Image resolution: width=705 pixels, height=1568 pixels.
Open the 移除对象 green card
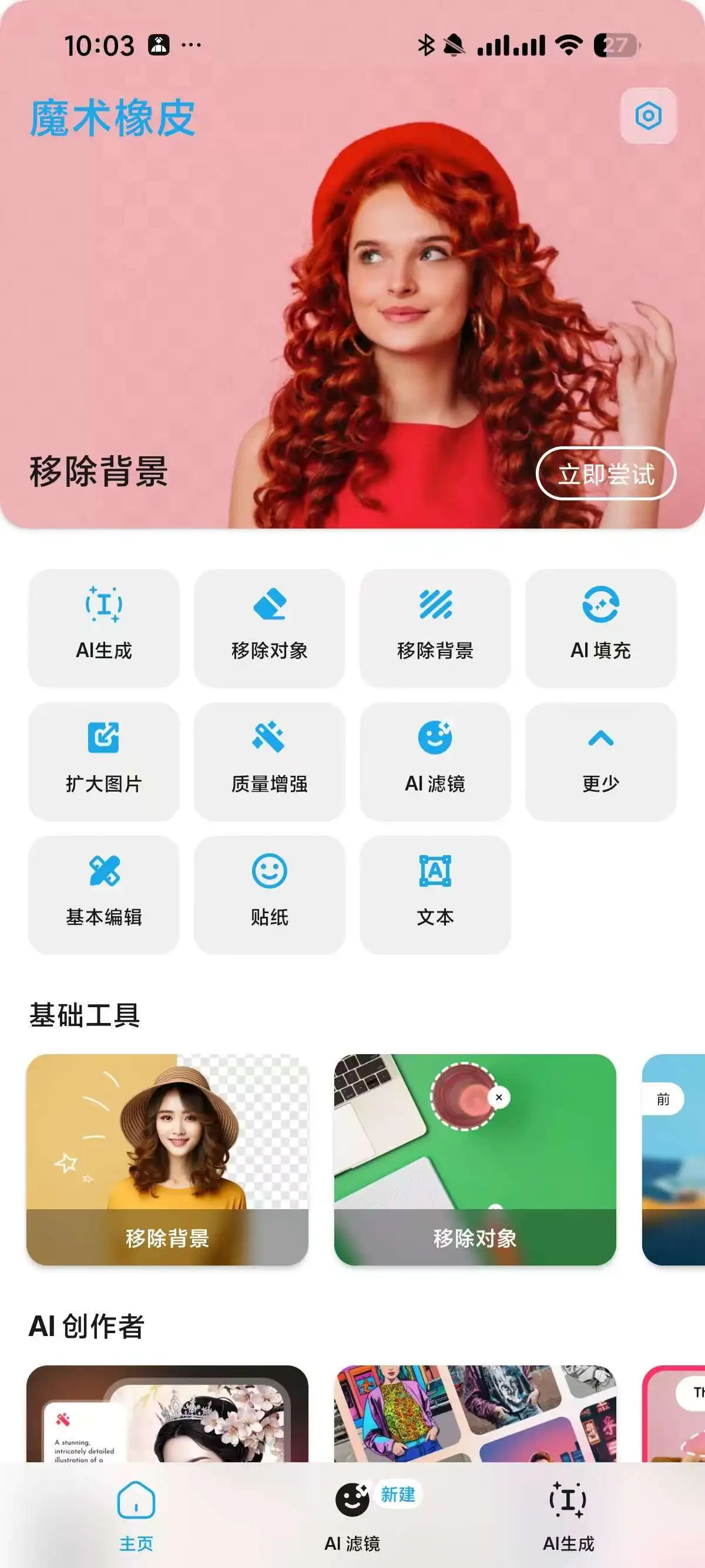pyautogui.click(x=476, y=1156)
